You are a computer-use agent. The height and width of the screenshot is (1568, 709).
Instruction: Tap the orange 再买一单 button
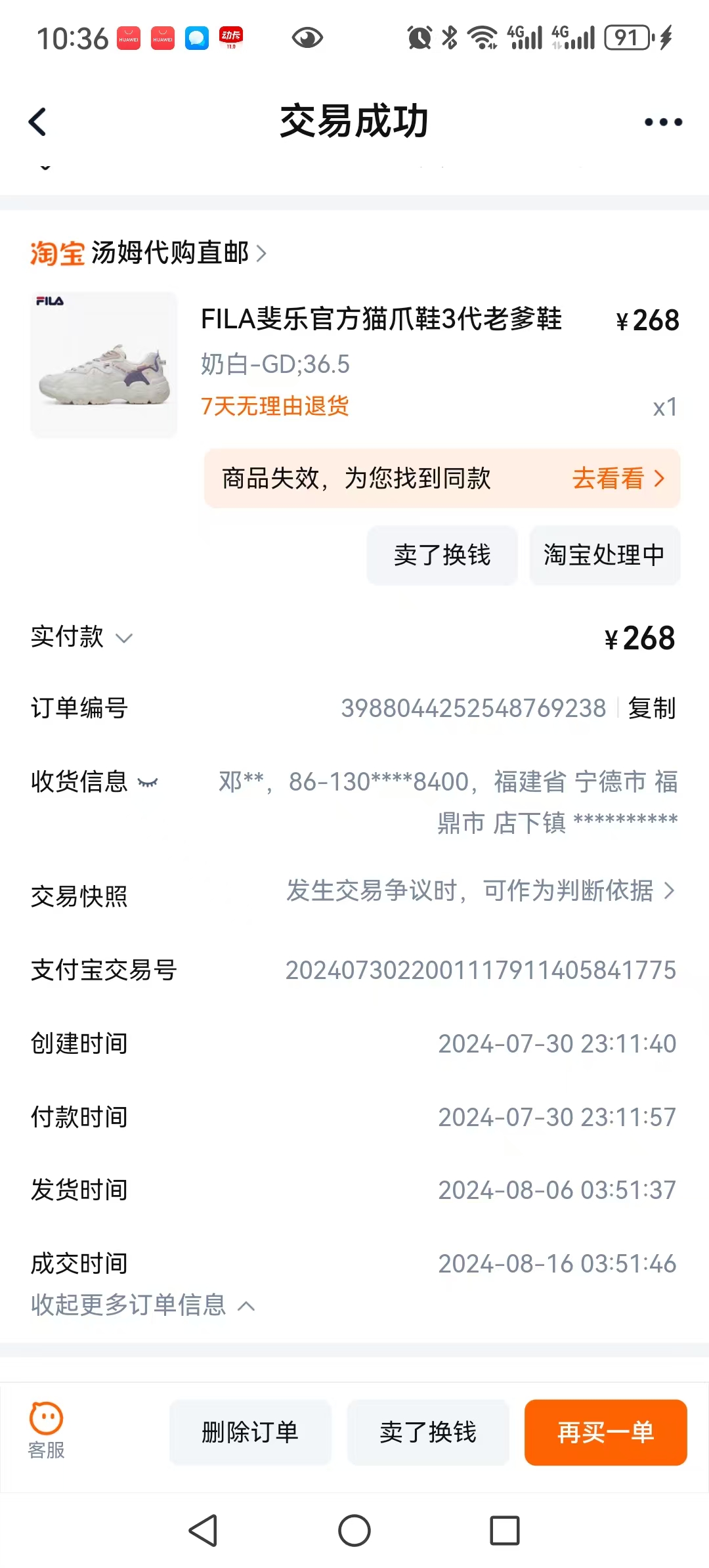[605, 1433]
